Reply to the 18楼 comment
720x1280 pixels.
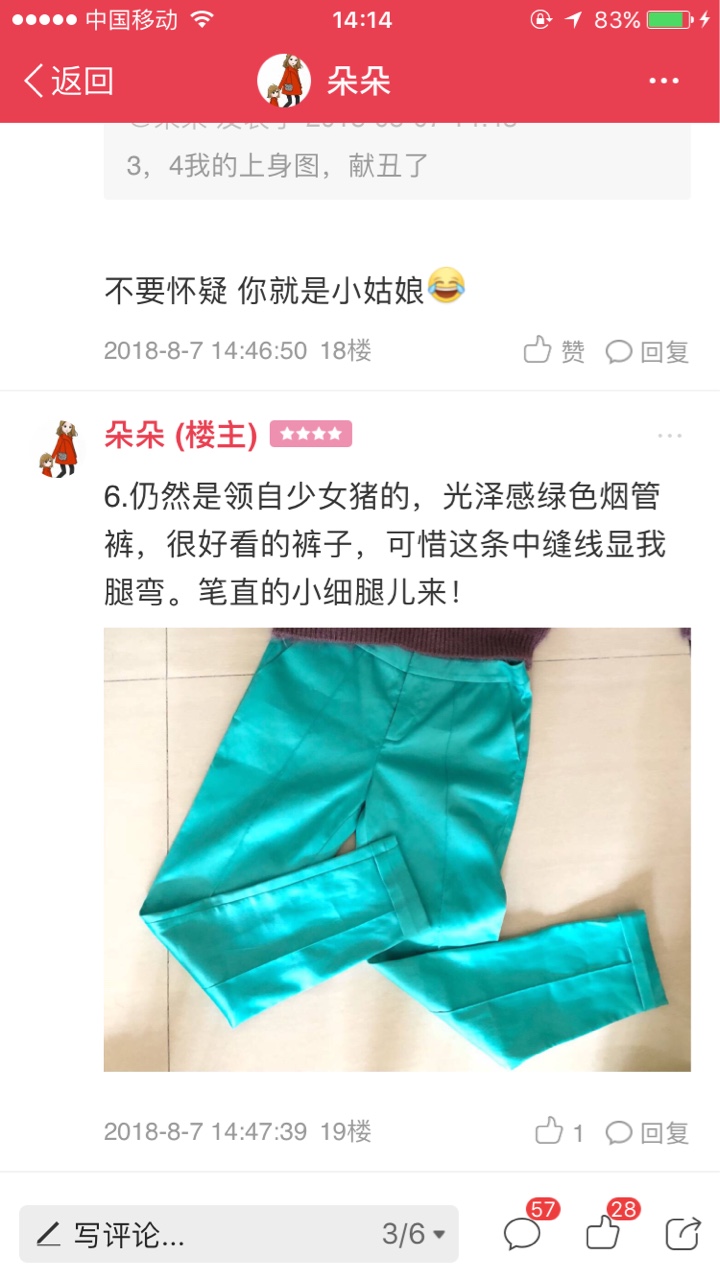[x=648, y=351]
